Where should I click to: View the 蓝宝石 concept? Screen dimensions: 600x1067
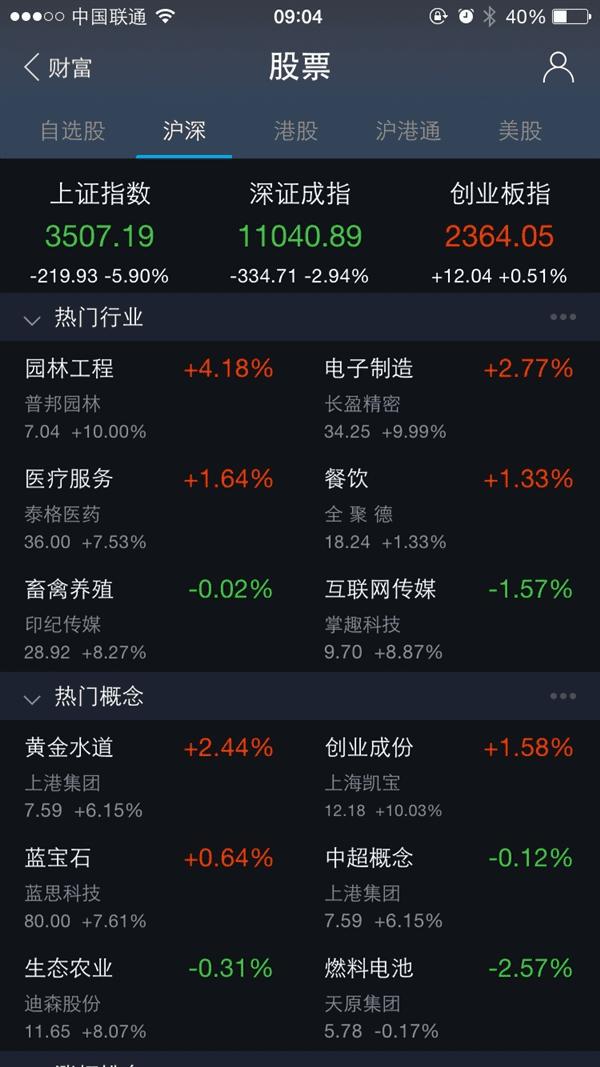pyautogui.click(x=150, y=887)
